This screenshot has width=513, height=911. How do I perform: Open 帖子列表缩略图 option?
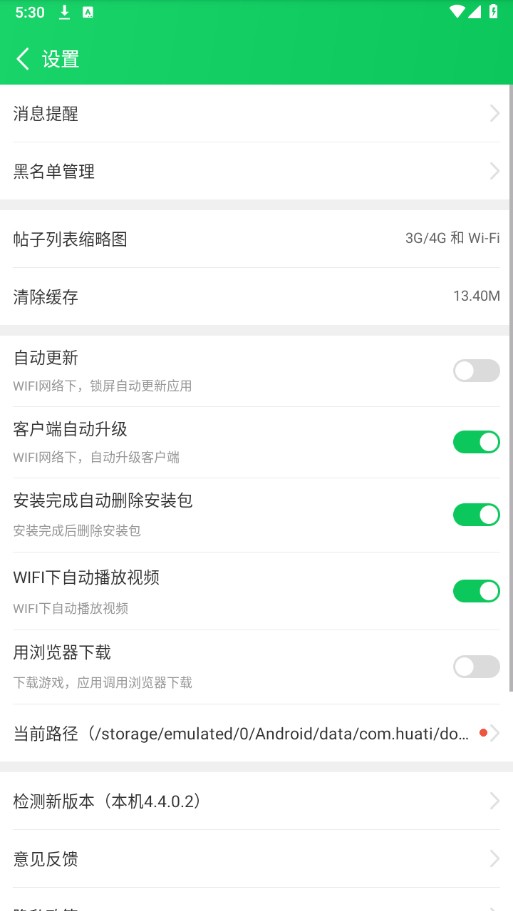pos(256,239)
